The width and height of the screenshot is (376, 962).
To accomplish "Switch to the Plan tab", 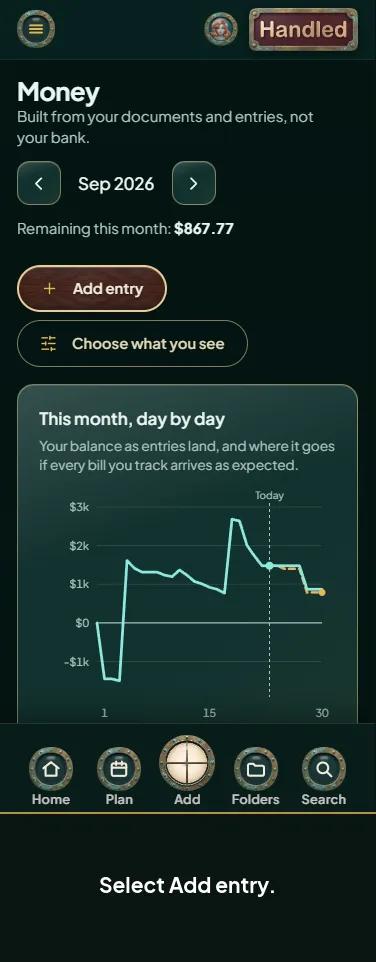I will (119, 776).
